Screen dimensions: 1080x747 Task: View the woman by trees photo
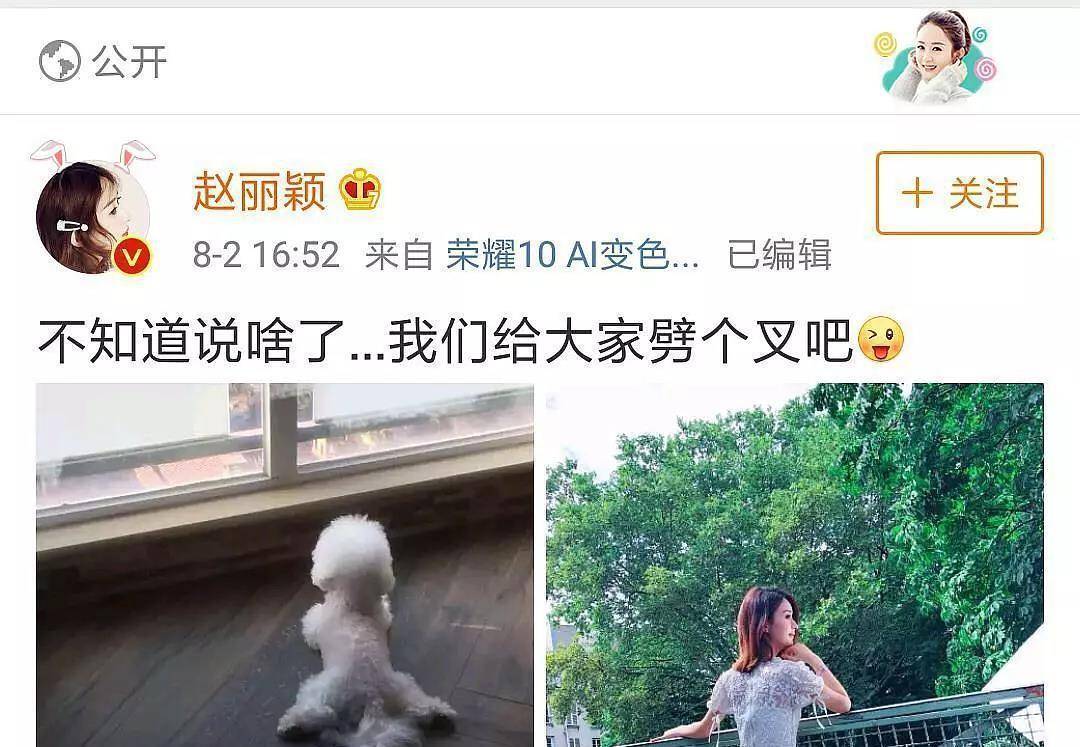click(x=795, y=565)
